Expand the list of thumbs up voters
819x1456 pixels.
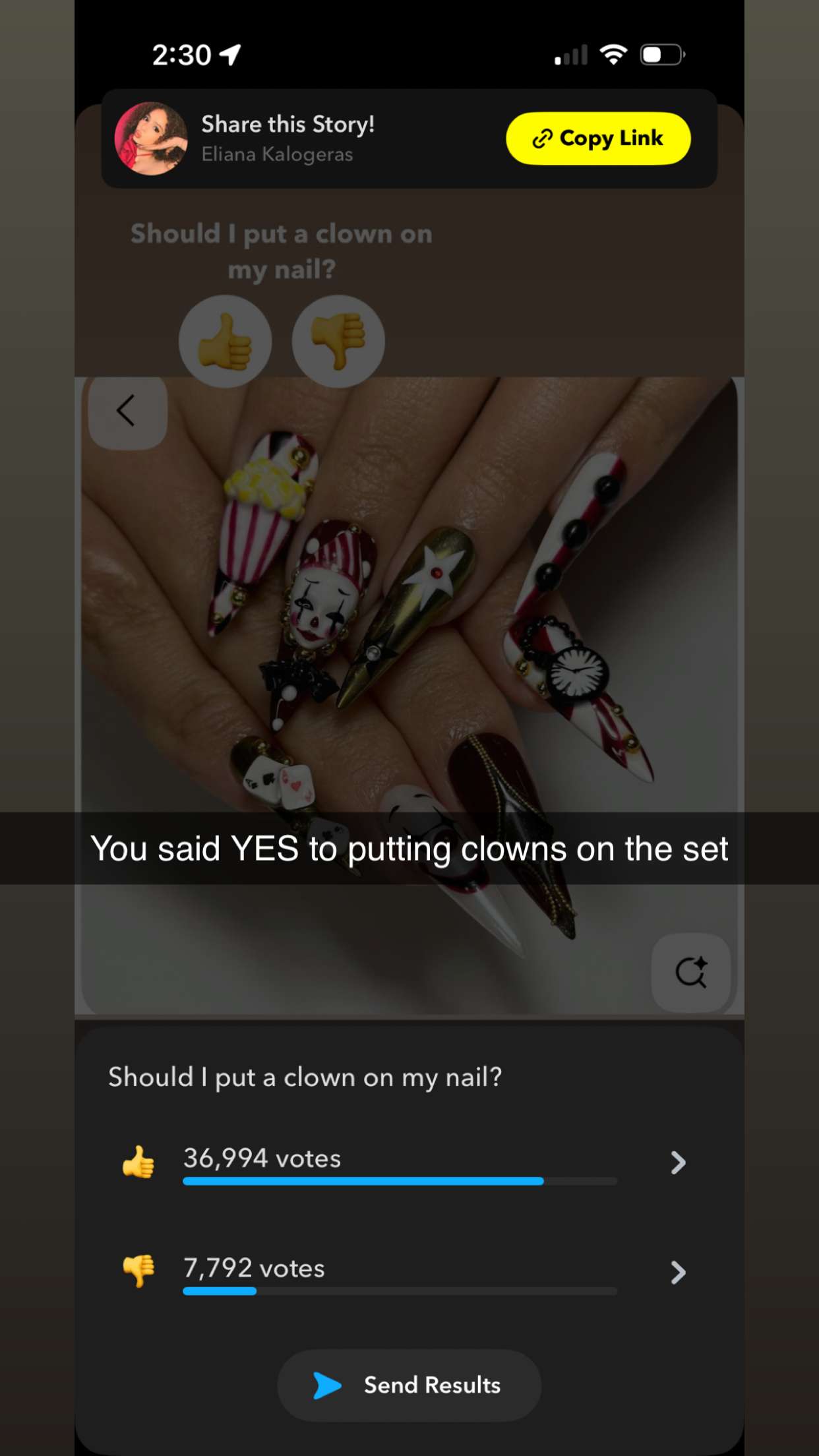tap(677, 1163)
